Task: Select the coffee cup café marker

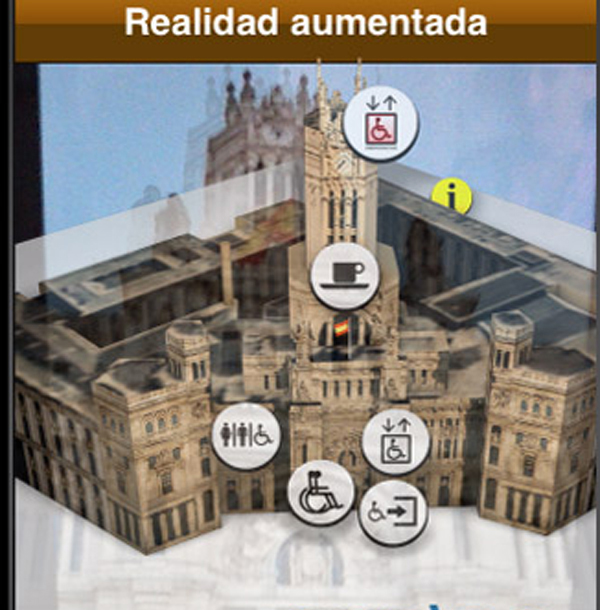Action: (x=344, y=274)
